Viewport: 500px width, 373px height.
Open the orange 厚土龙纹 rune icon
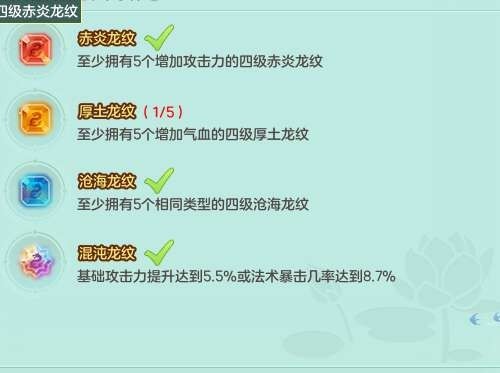coord(35,119)
